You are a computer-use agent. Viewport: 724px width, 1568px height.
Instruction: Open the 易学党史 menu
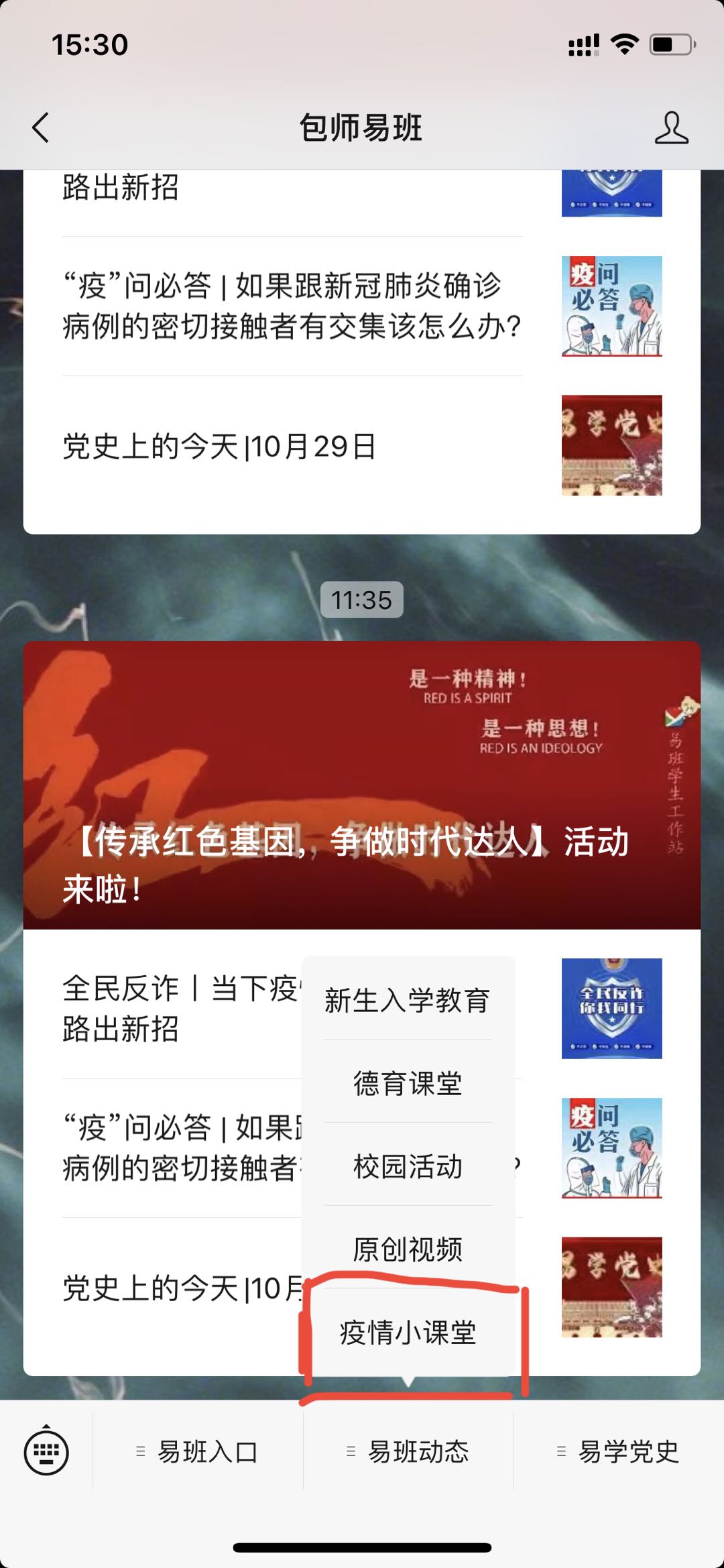point(619,1452)
